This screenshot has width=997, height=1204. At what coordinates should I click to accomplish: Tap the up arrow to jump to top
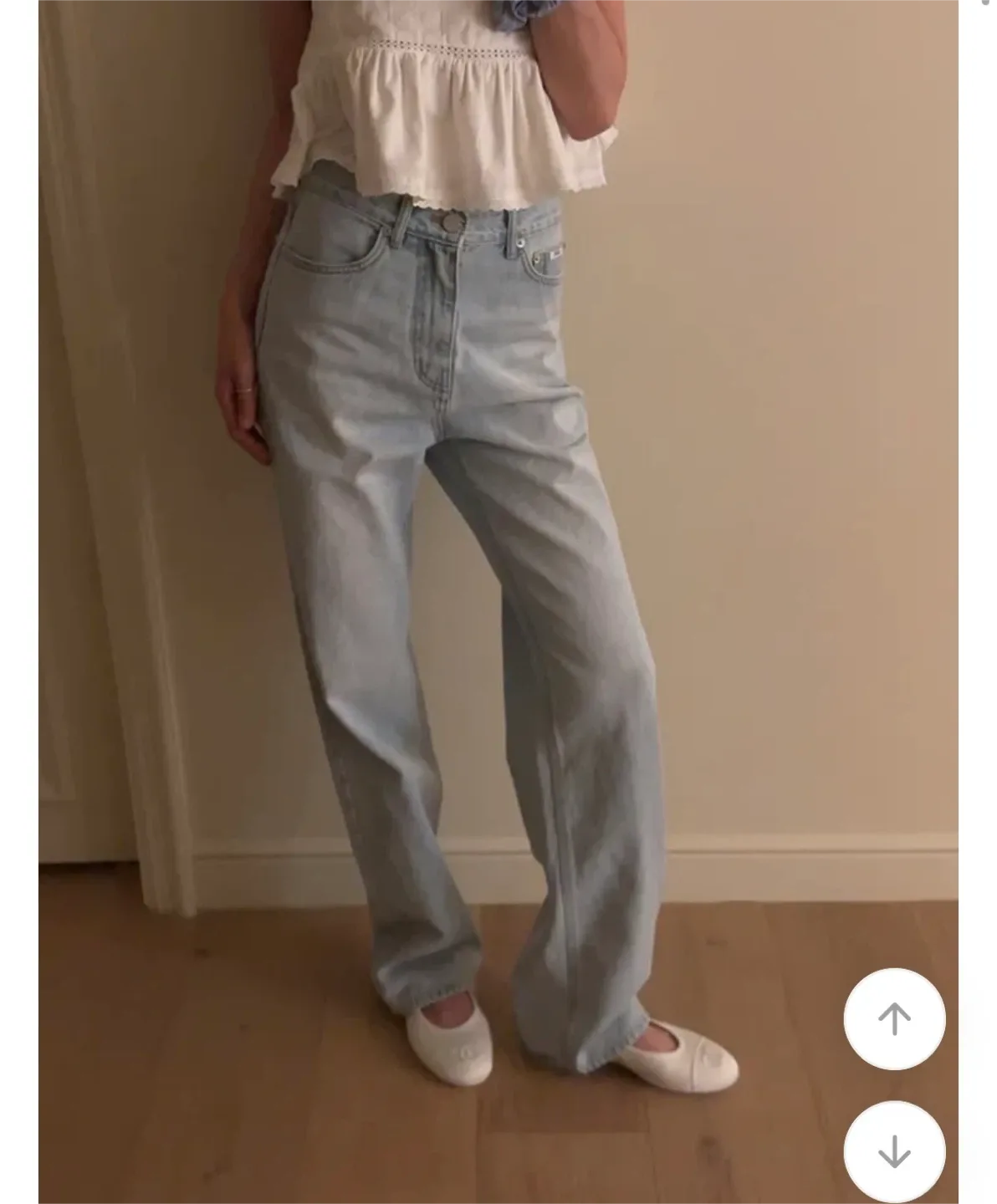pos(894,1018)
